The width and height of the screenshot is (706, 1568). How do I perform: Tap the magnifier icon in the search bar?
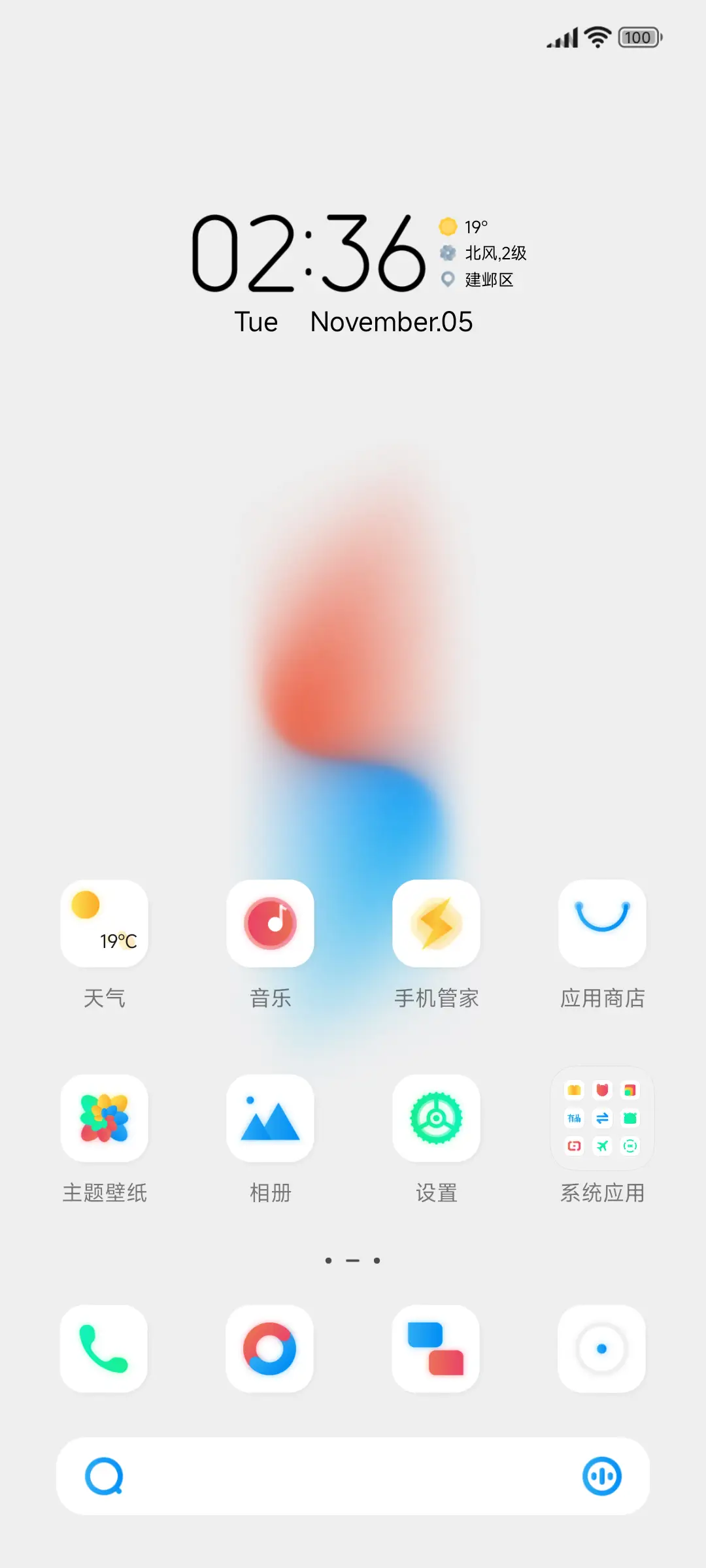pos(107,1477)
